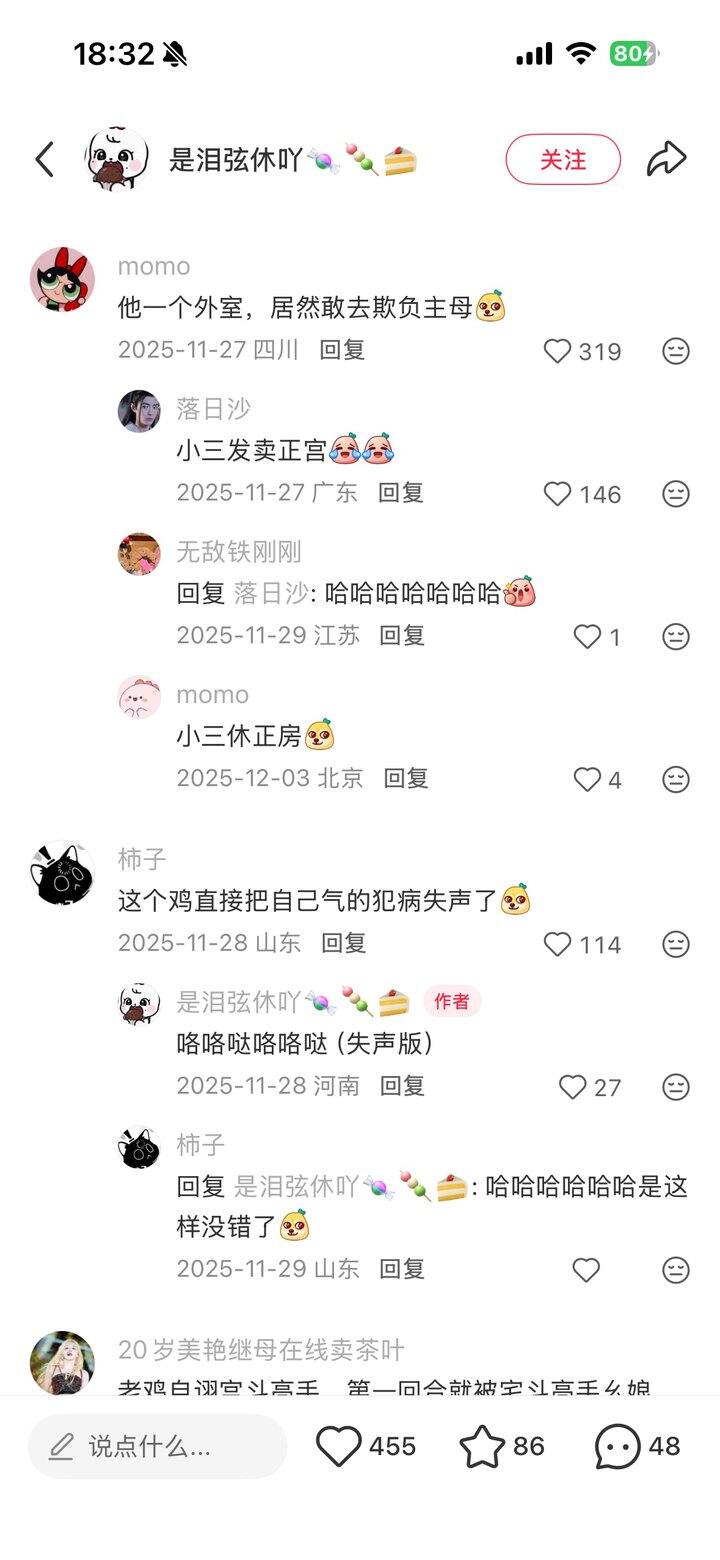Tap the 关注 follow button
The image size is (720, 1560).
tap(563, 160)
